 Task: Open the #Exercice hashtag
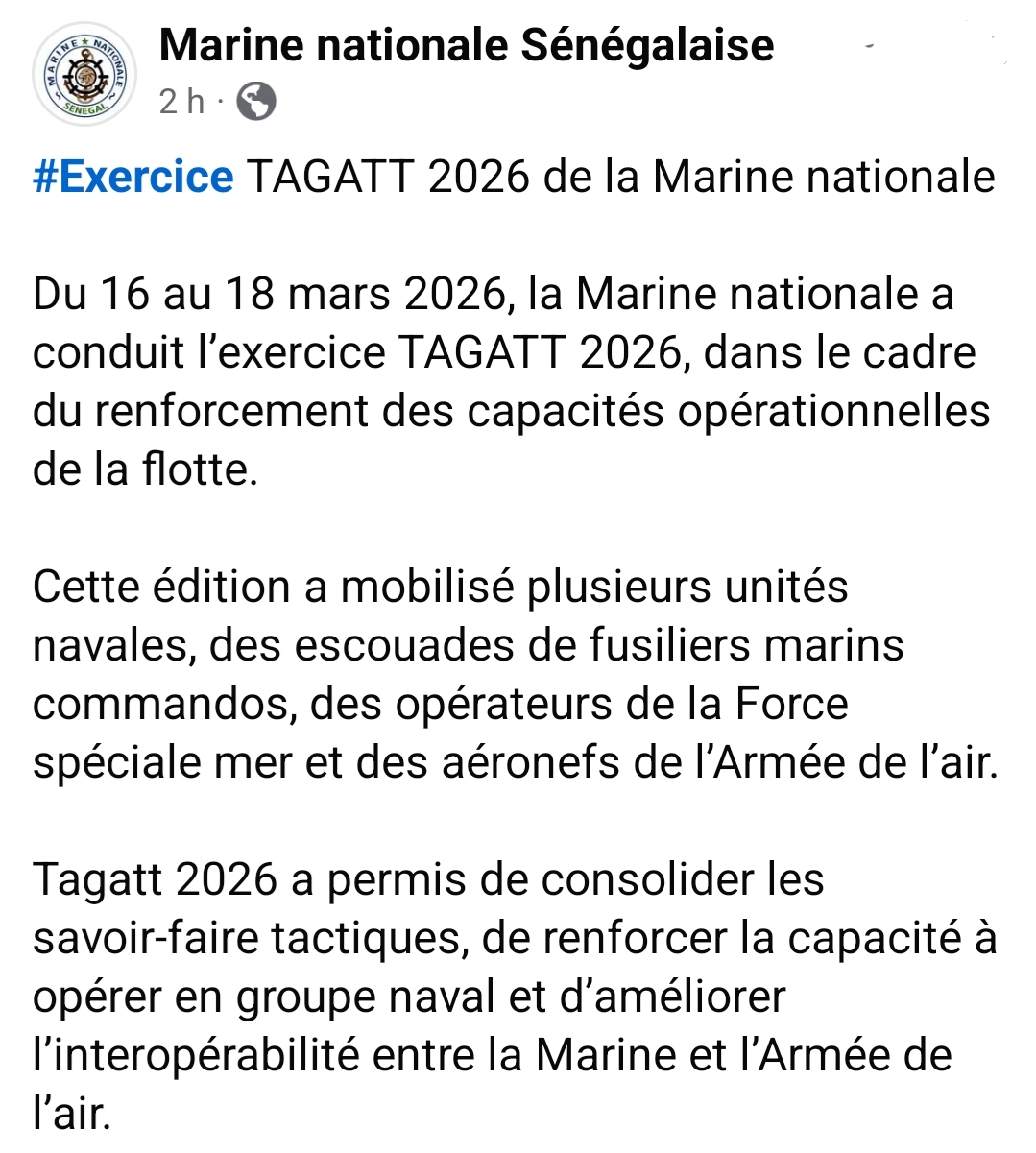click(x=133, y=177)
